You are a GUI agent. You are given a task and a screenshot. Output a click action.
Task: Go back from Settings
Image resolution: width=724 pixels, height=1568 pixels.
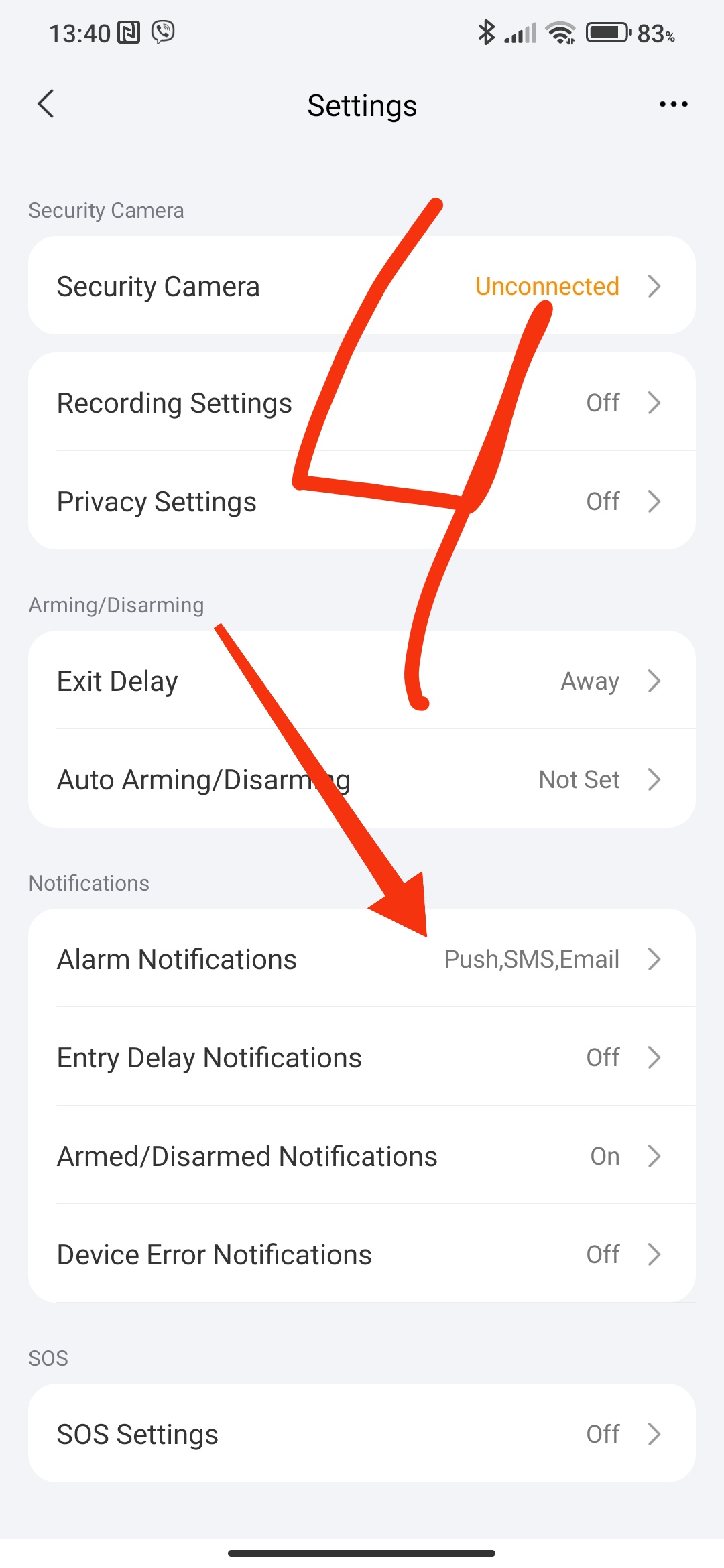coord(46,104)
